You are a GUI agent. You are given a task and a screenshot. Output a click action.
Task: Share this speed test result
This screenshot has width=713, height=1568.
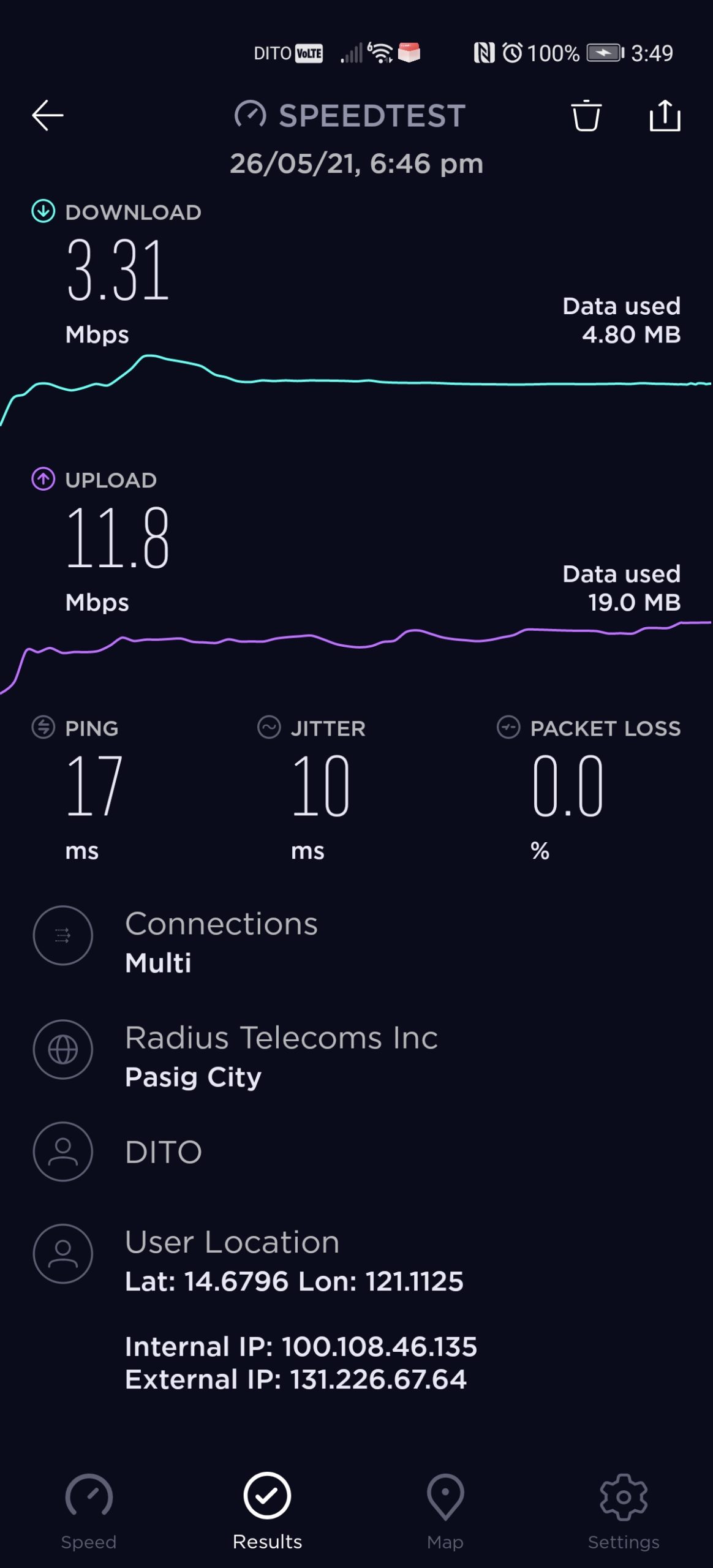[665, 115]
